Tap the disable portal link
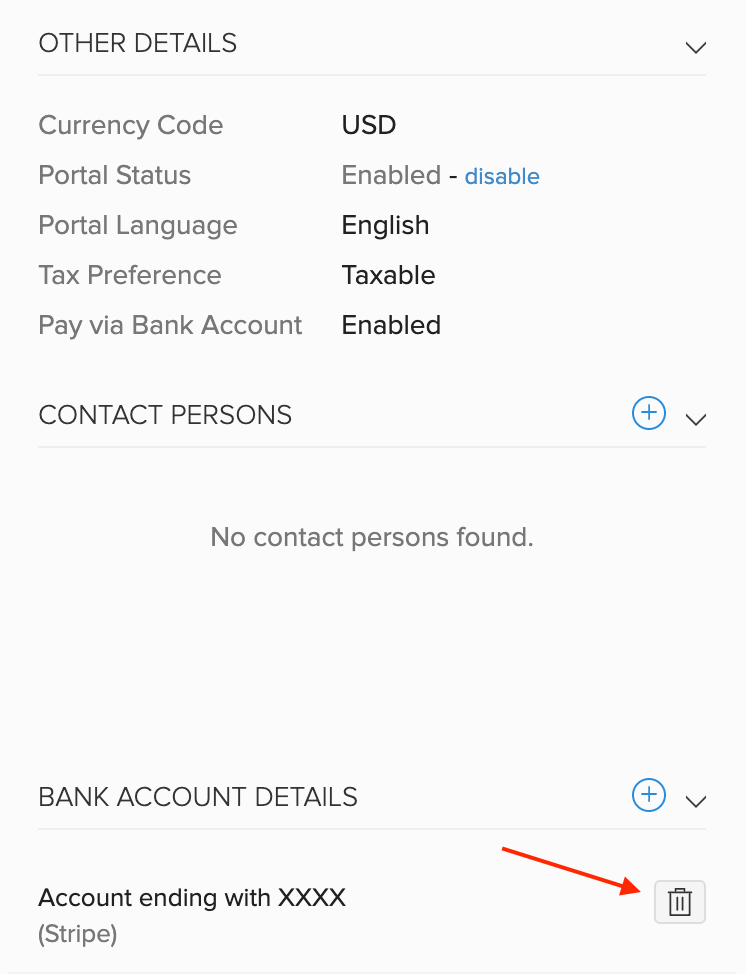Screen dimensions: 746x974 click(x=502, y=177)
